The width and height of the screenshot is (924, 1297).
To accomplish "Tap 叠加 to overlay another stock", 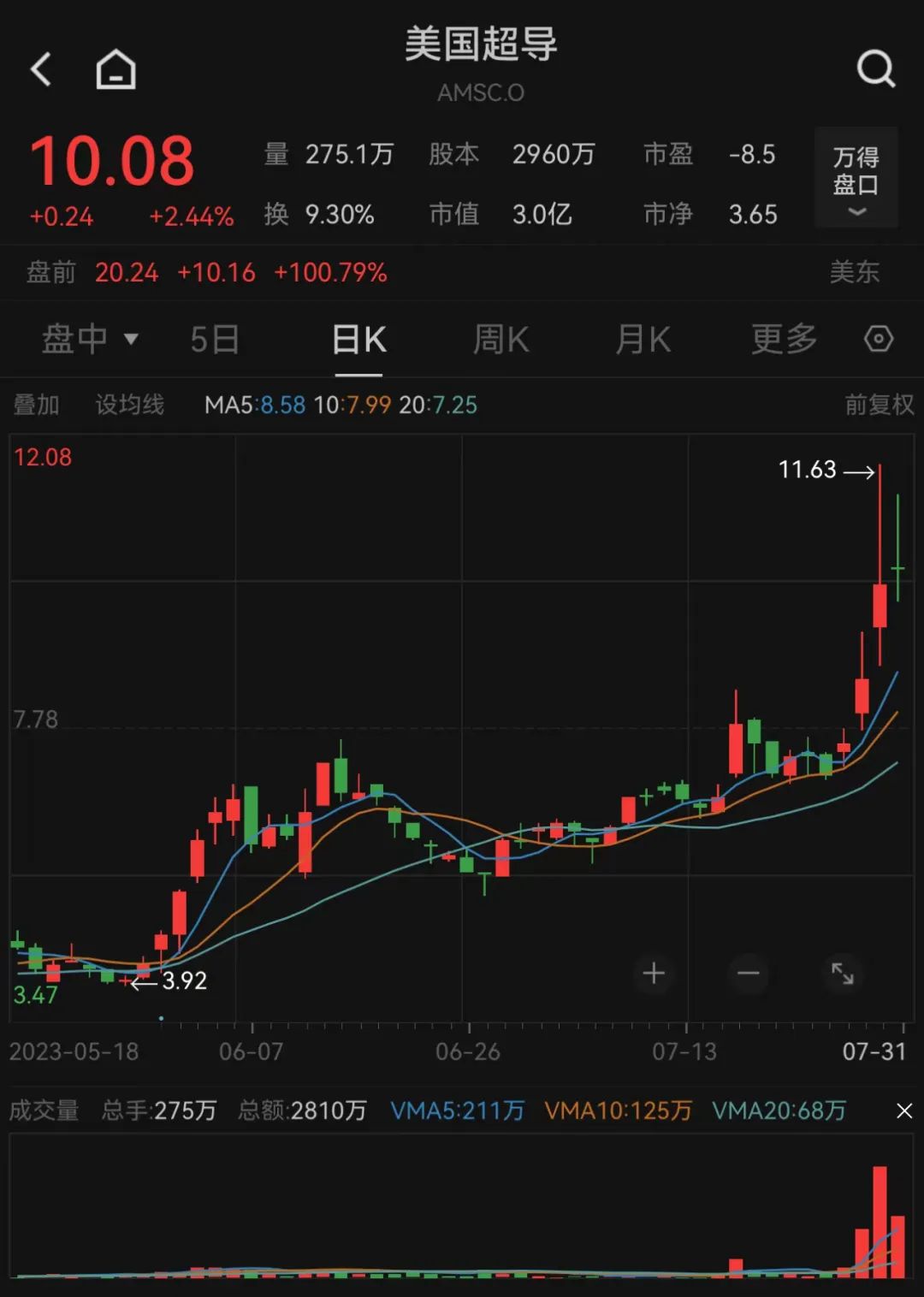I will coord(36,405).
